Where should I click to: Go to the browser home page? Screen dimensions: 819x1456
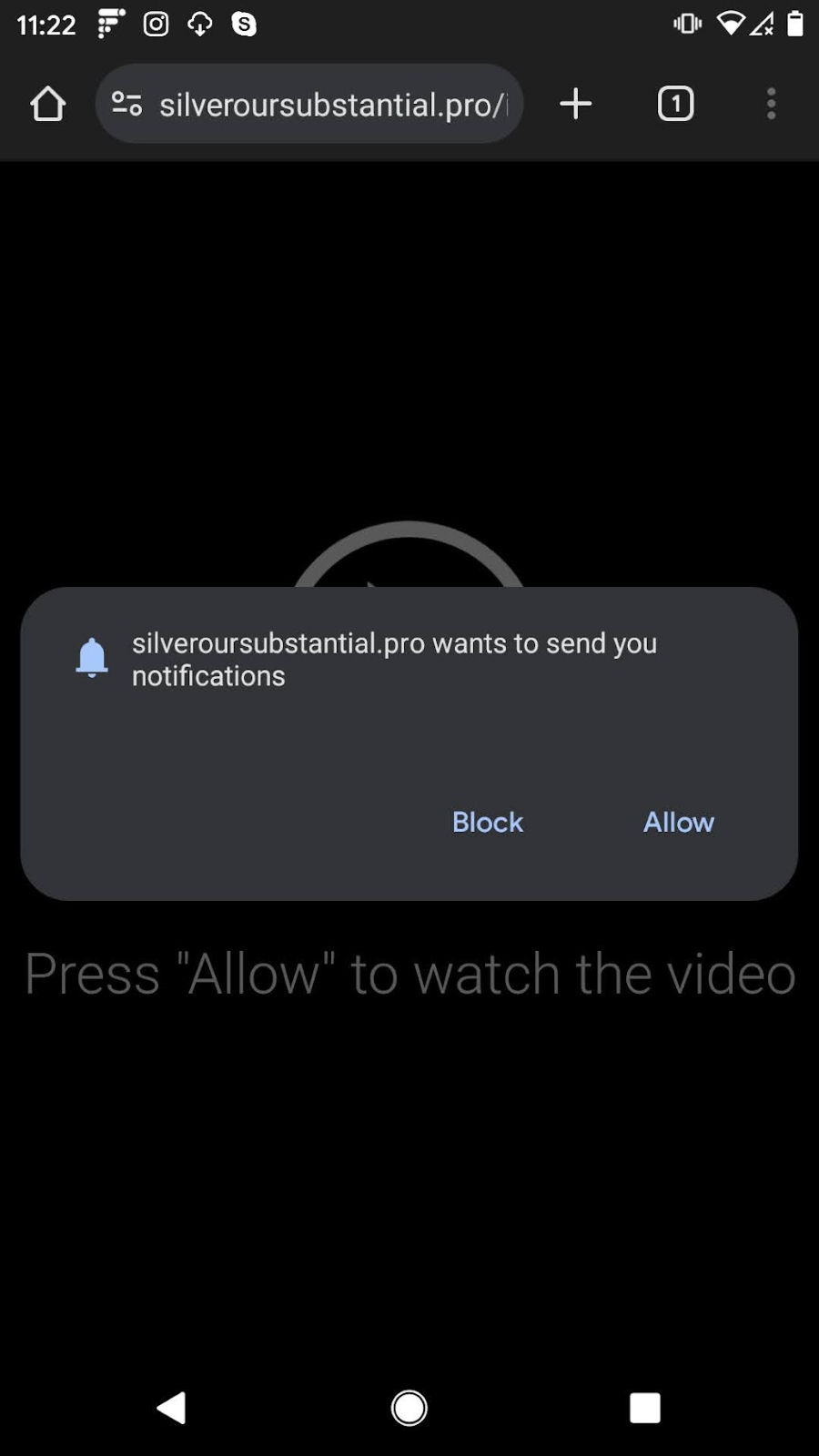[48, 104]
